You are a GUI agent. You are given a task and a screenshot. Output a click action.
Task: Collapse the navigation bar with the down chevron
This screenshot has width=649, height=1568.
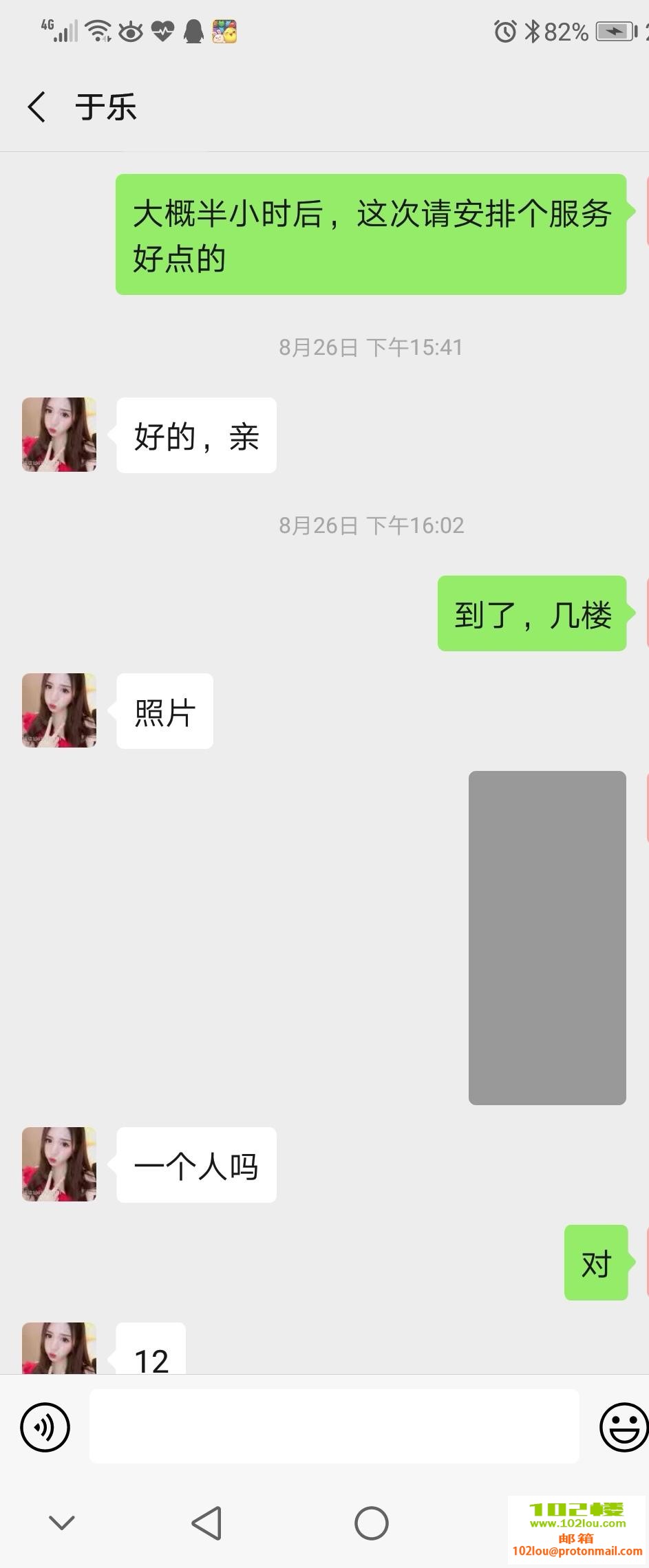tap(61, 1522)
